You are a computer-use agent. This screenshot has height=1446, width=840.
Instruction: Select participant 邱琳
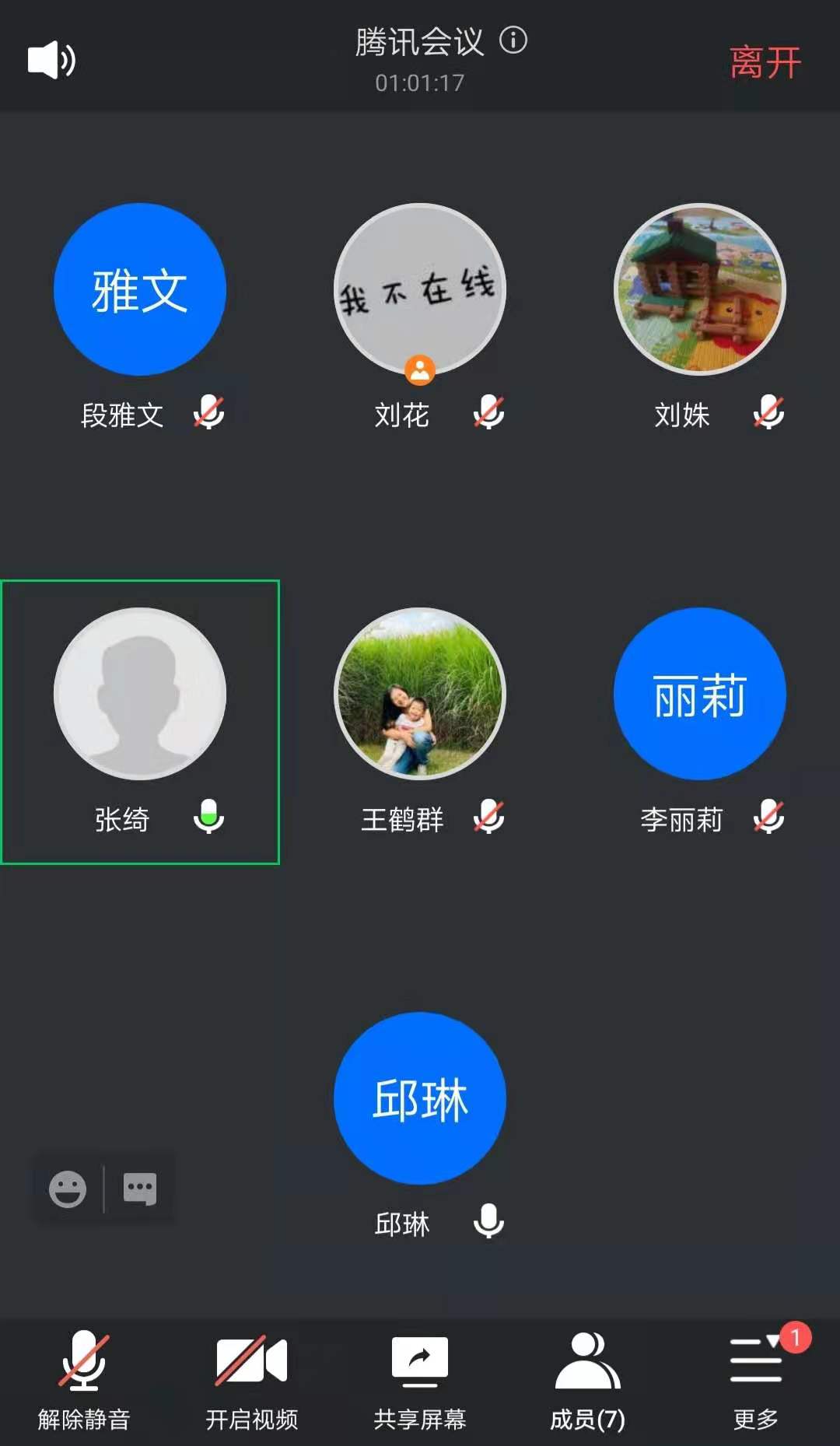420,1098
